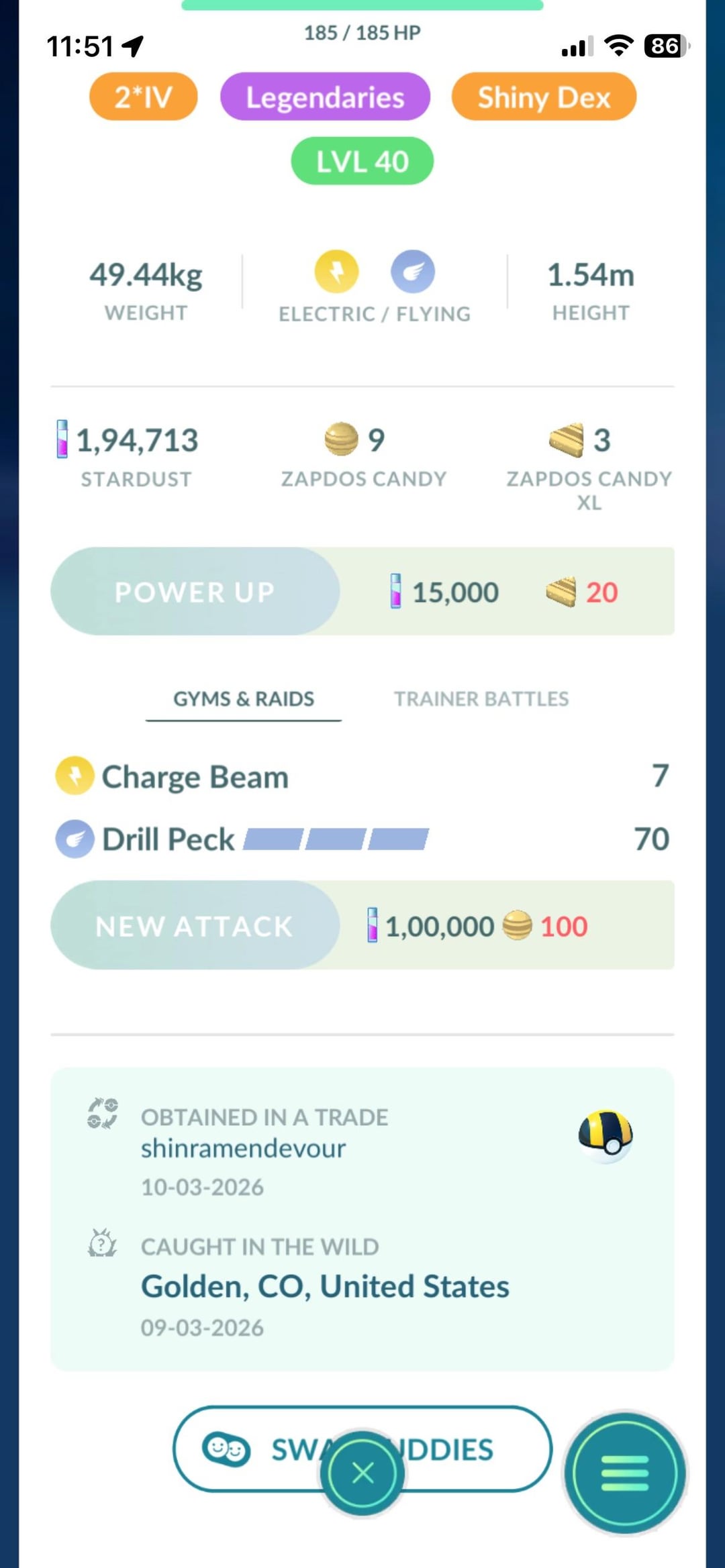Select the Gyms & Raids tab
This screenshot has width=725, height=1568.
244,698
